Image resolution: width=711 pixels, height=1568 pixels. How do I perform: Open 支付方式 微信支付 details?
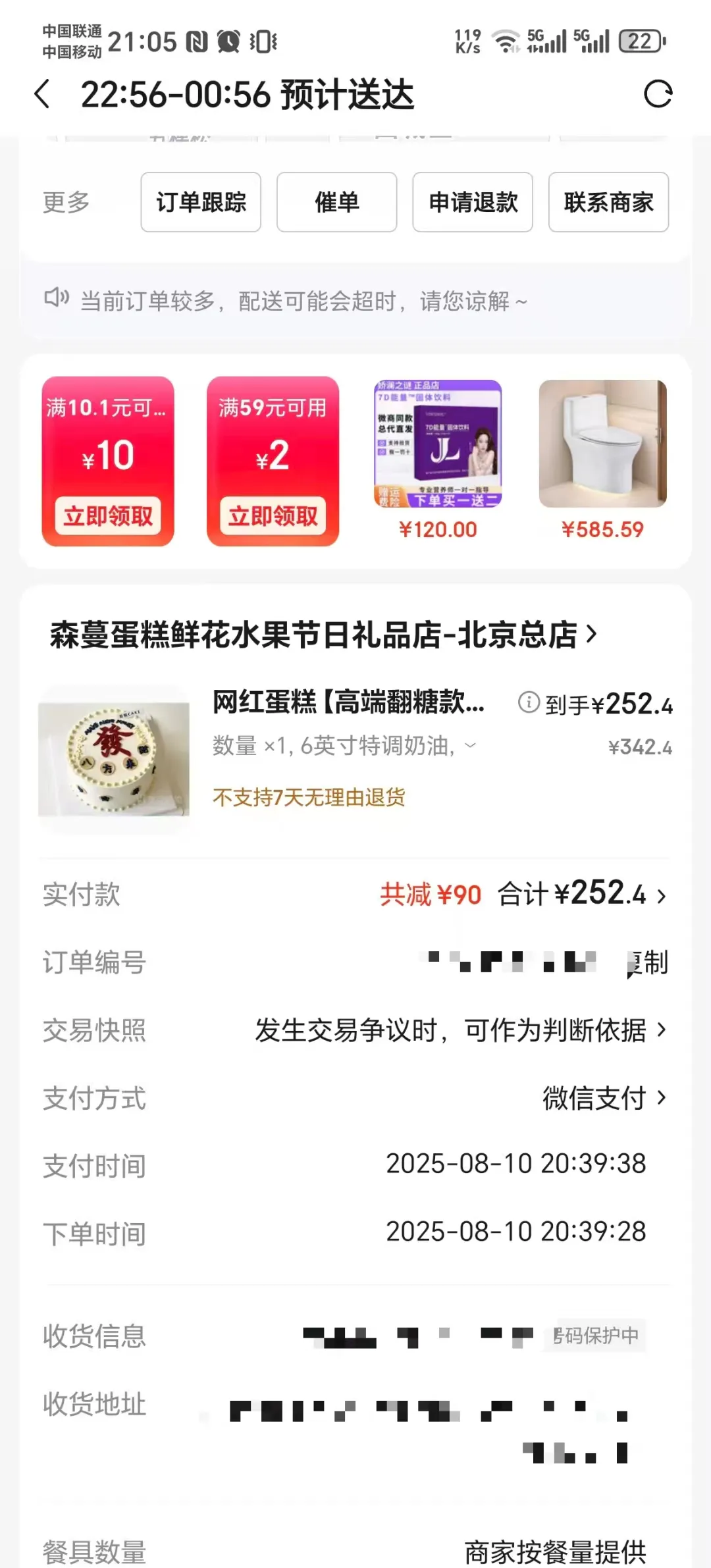pyautogui.click(x=603, y=1098)
